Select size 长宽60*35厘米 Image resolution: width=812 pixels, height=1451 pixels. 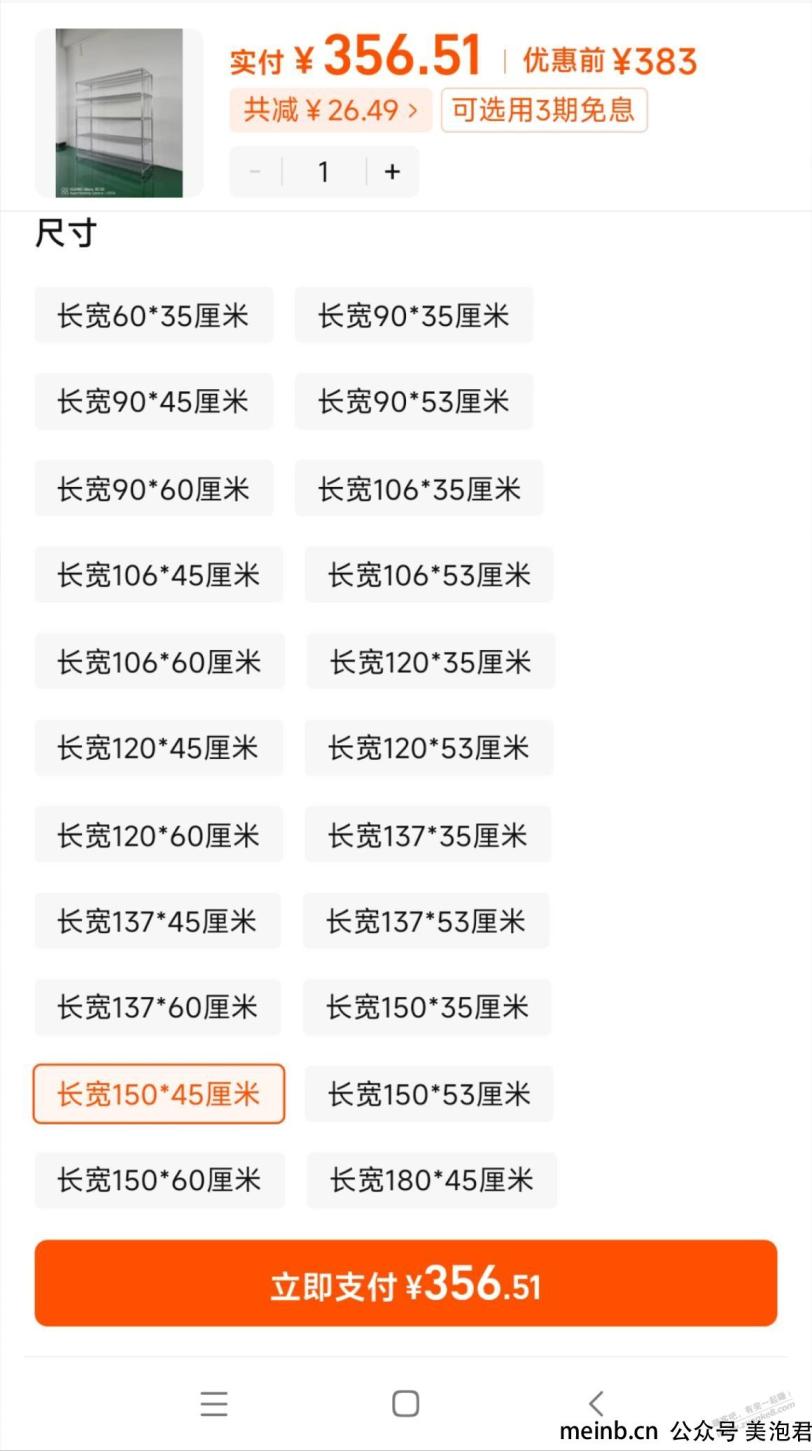click(x=154, y=316)
